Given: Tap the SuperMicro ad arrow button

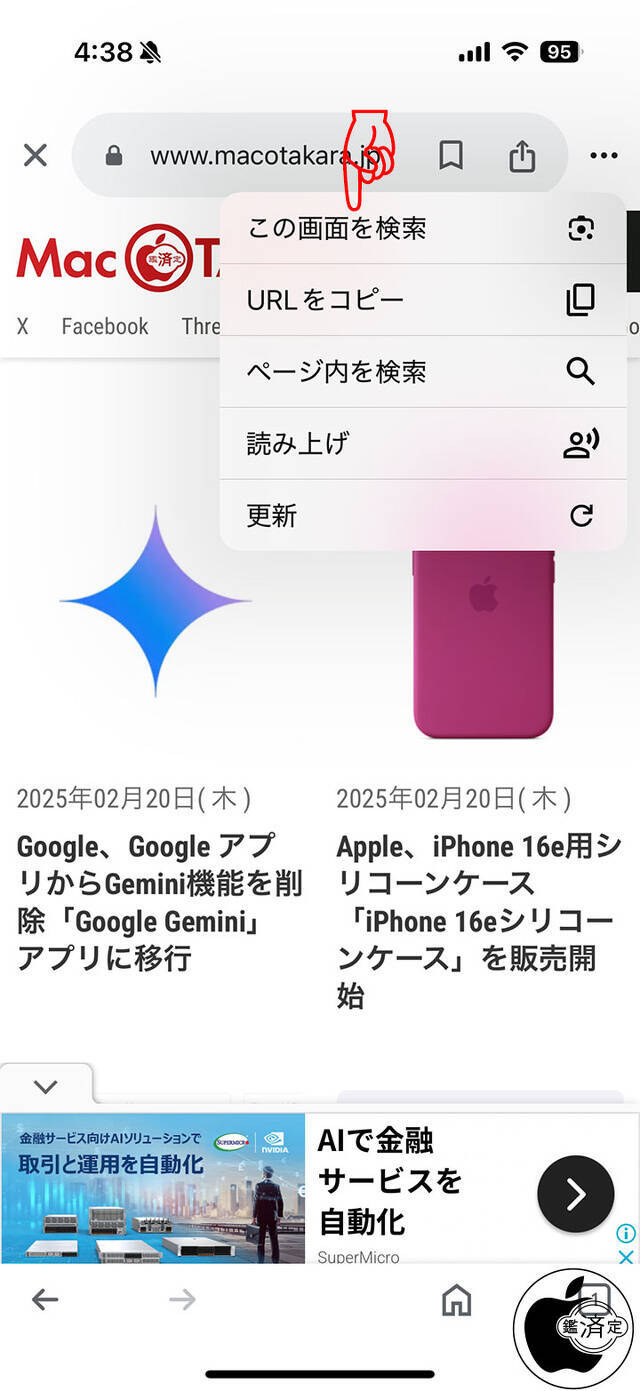Looking at the screenshot, I should pyautogui.click(x=575, y=1193).
